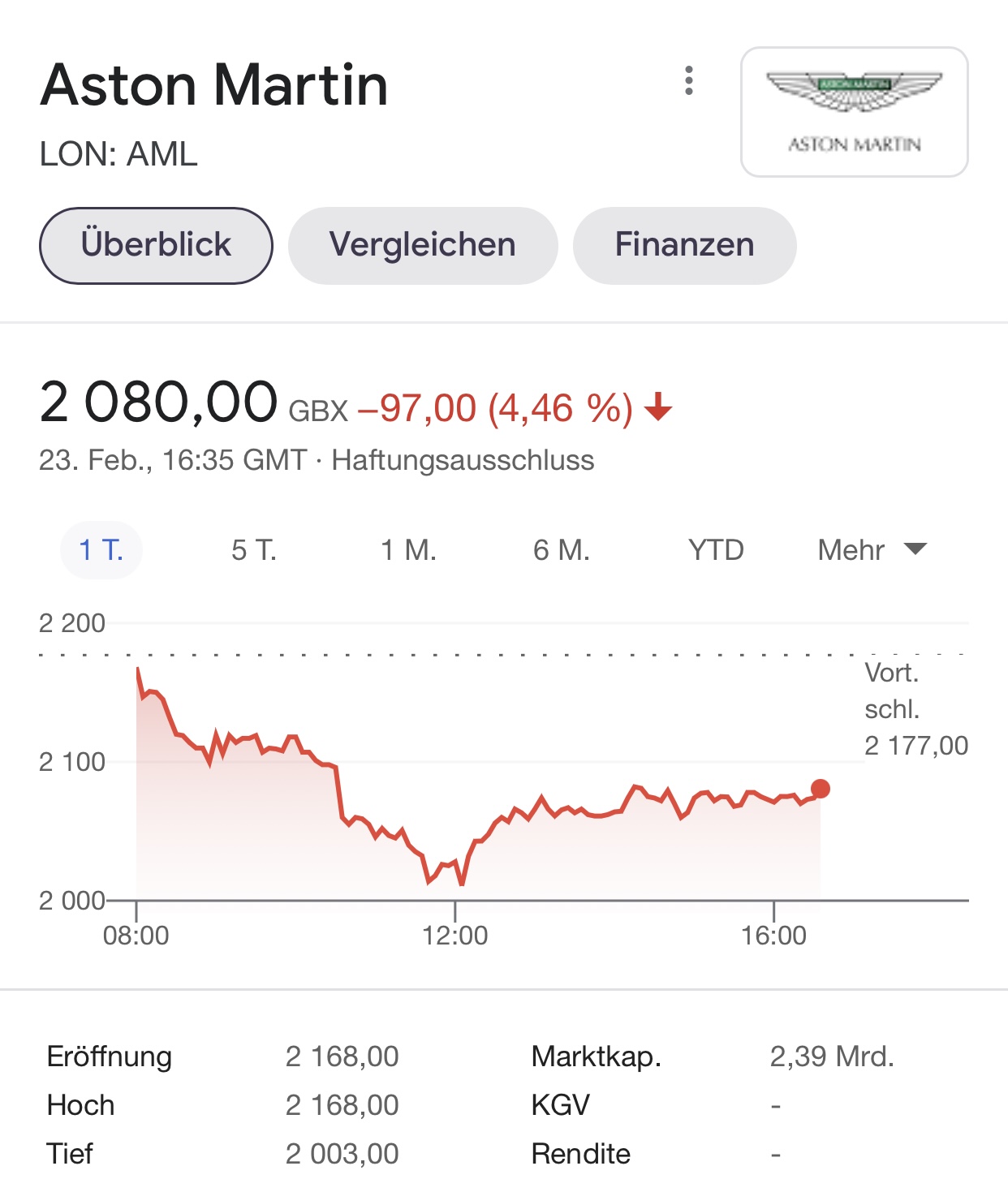The image size is (1008, 1179).
Task: Select the 1 T. chart range
Action: pyautogui.click(x=100, y=549)
